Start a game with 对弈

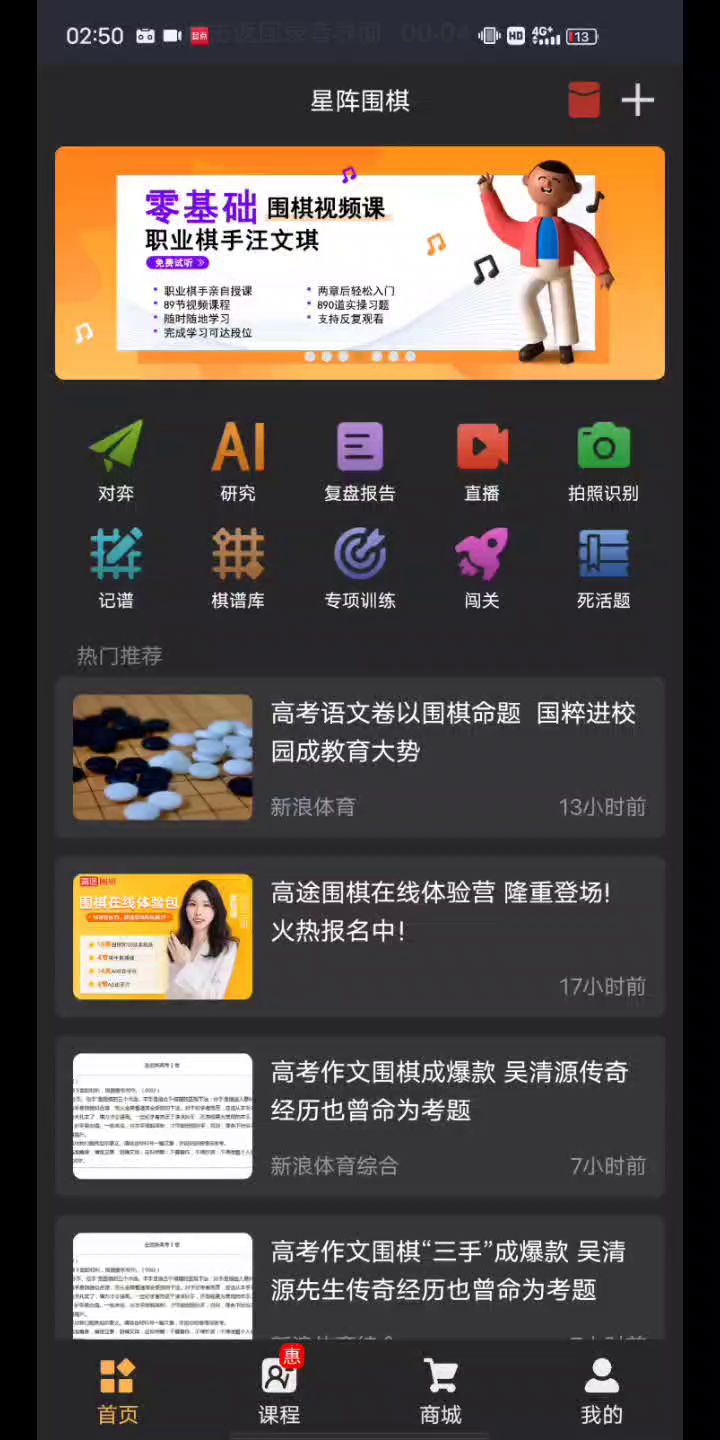tap(116, 461)
